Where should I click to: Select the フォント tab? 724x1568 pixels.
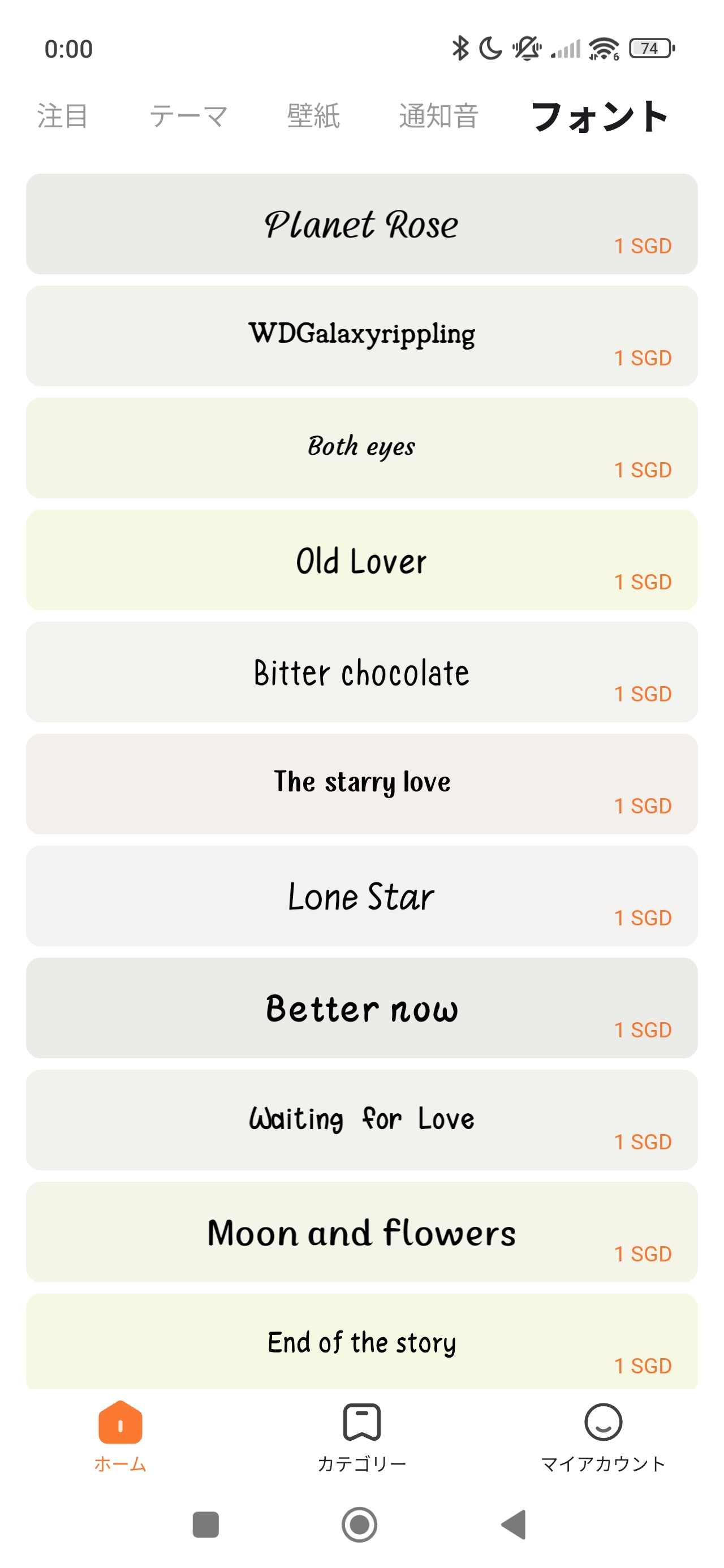click(x=600, y=115)
